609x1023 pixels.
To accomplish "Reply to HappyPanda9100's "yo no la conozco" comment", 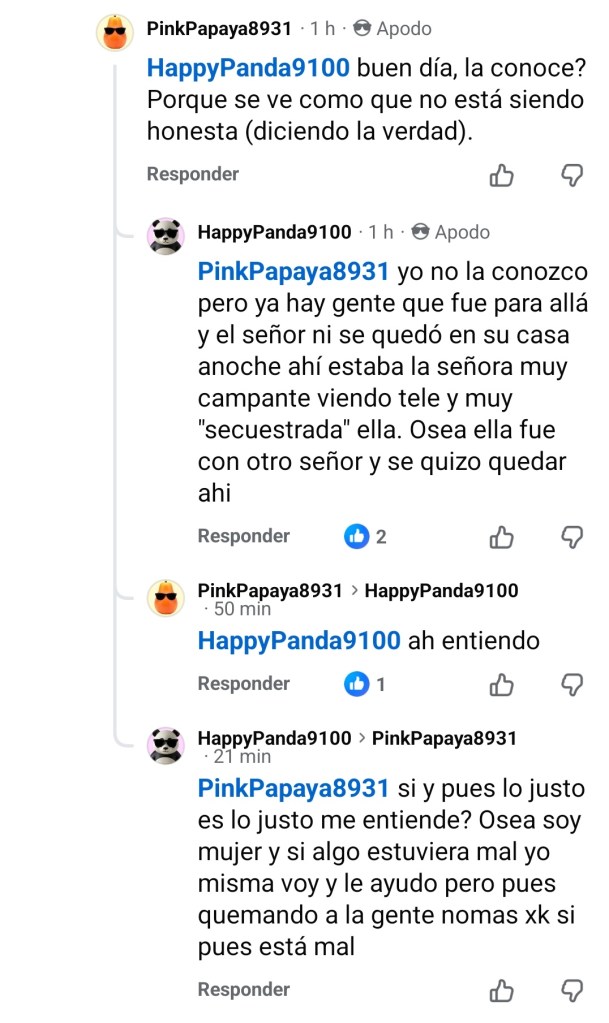I will (243, 536).
